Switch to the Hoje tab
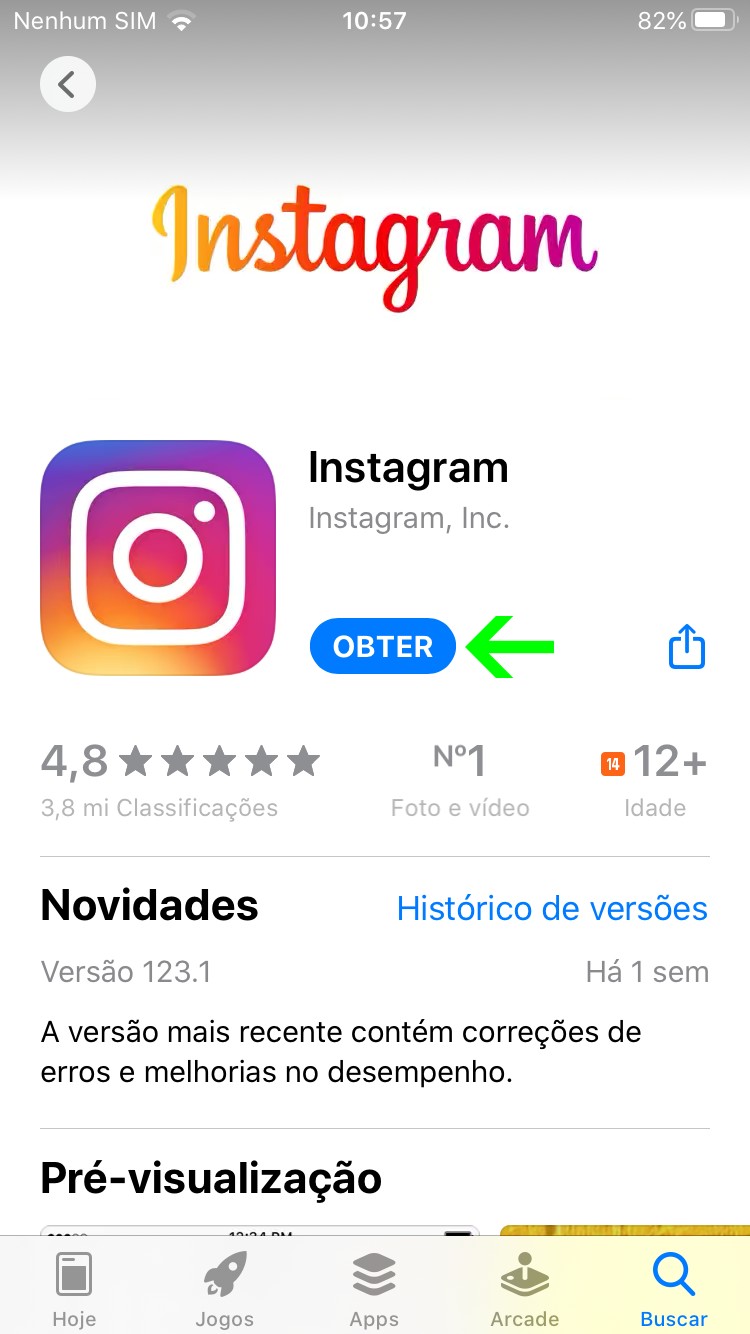Screen dimensions: 750x1334 click(74, 1288)
